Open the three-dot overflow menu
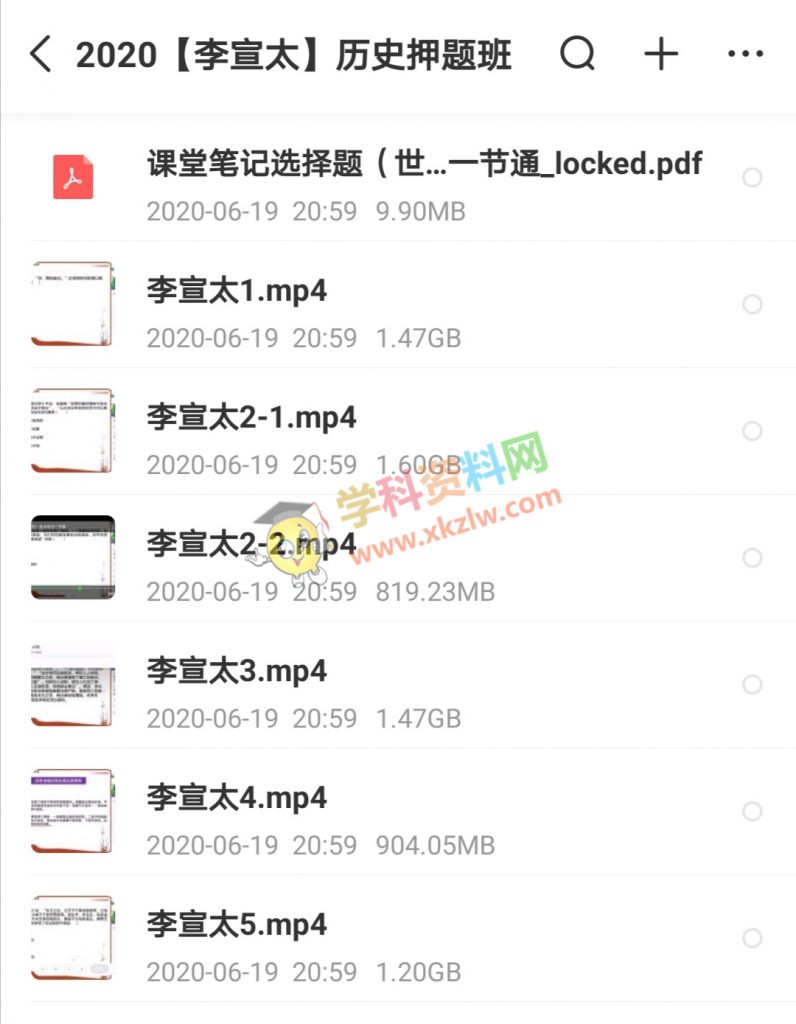This screenshot has width=796, height=1024. (746, 54)
